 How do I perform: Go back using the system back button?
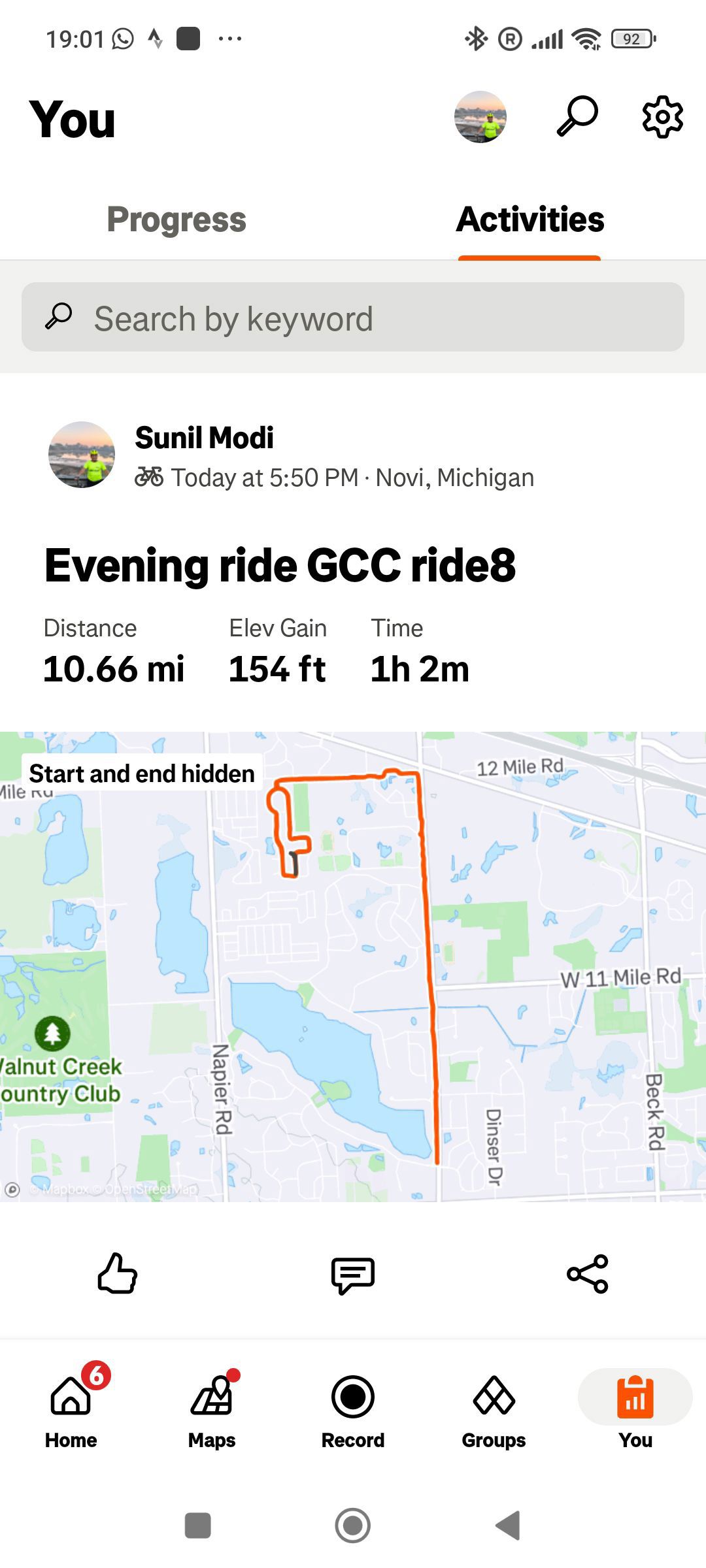click(508, 1526)
